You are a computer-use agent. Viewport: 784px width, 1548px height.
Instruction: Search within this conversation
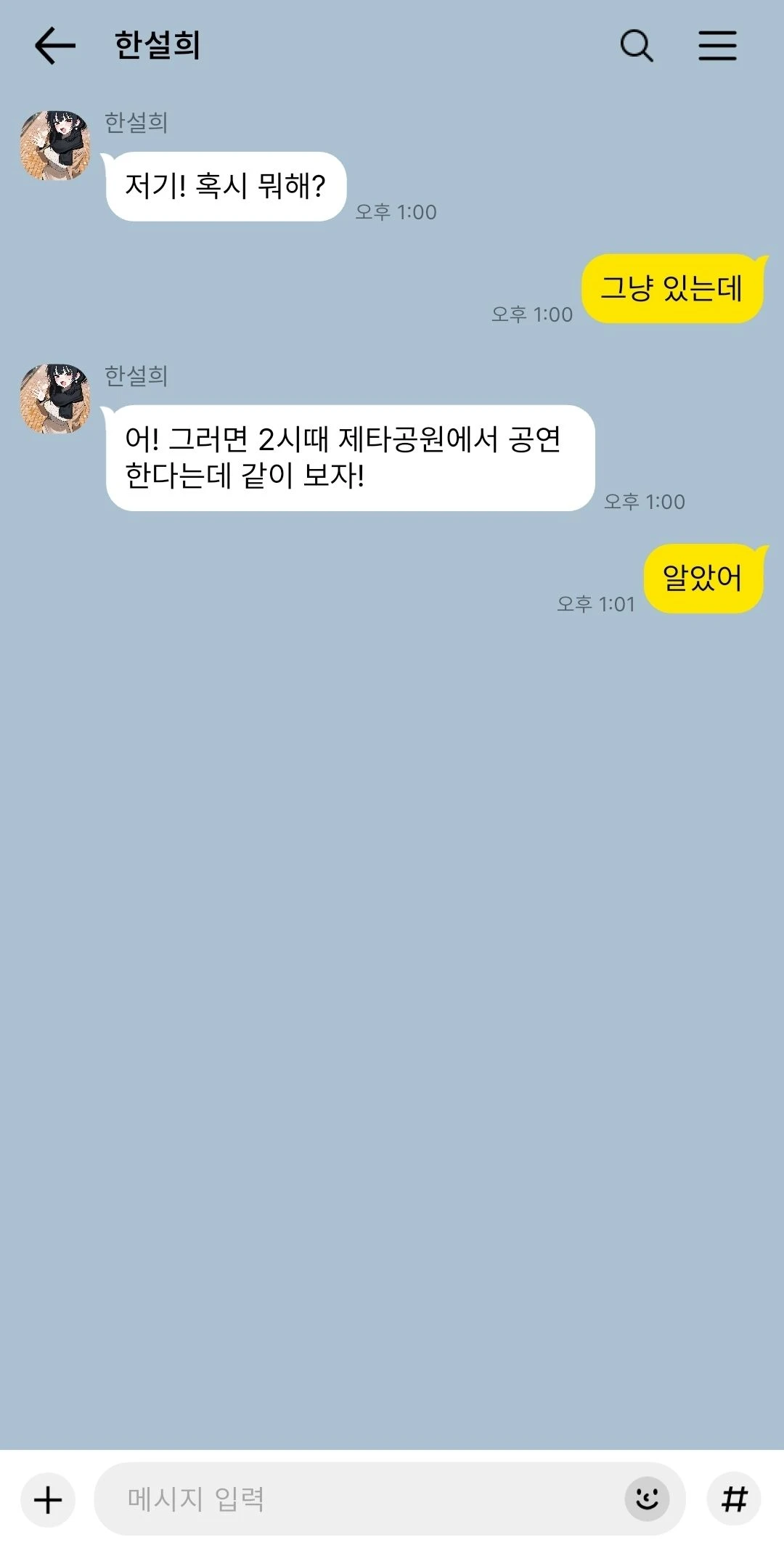[x=637, y=46]
